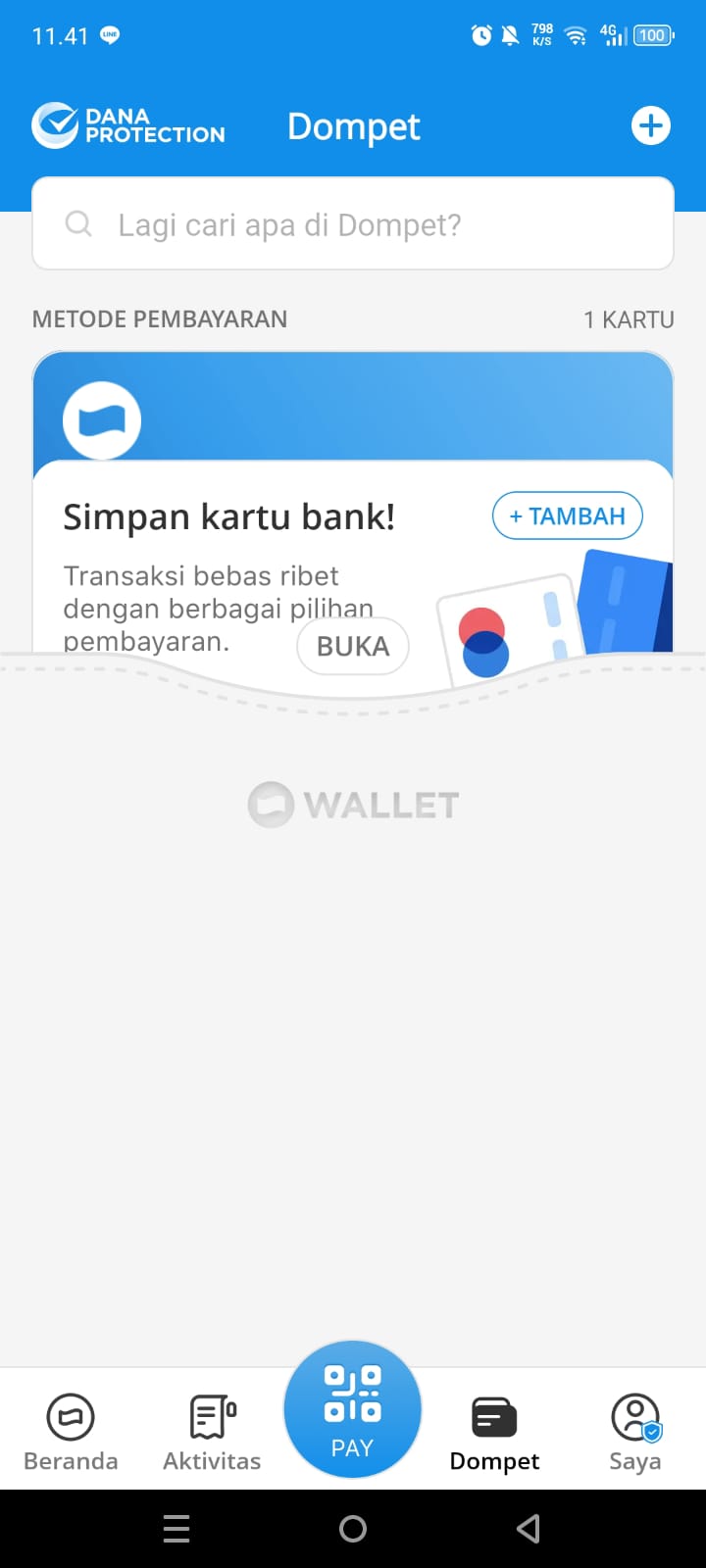
Task: Tap BUKA to open the wallet
Action: (x=353, y=646)
